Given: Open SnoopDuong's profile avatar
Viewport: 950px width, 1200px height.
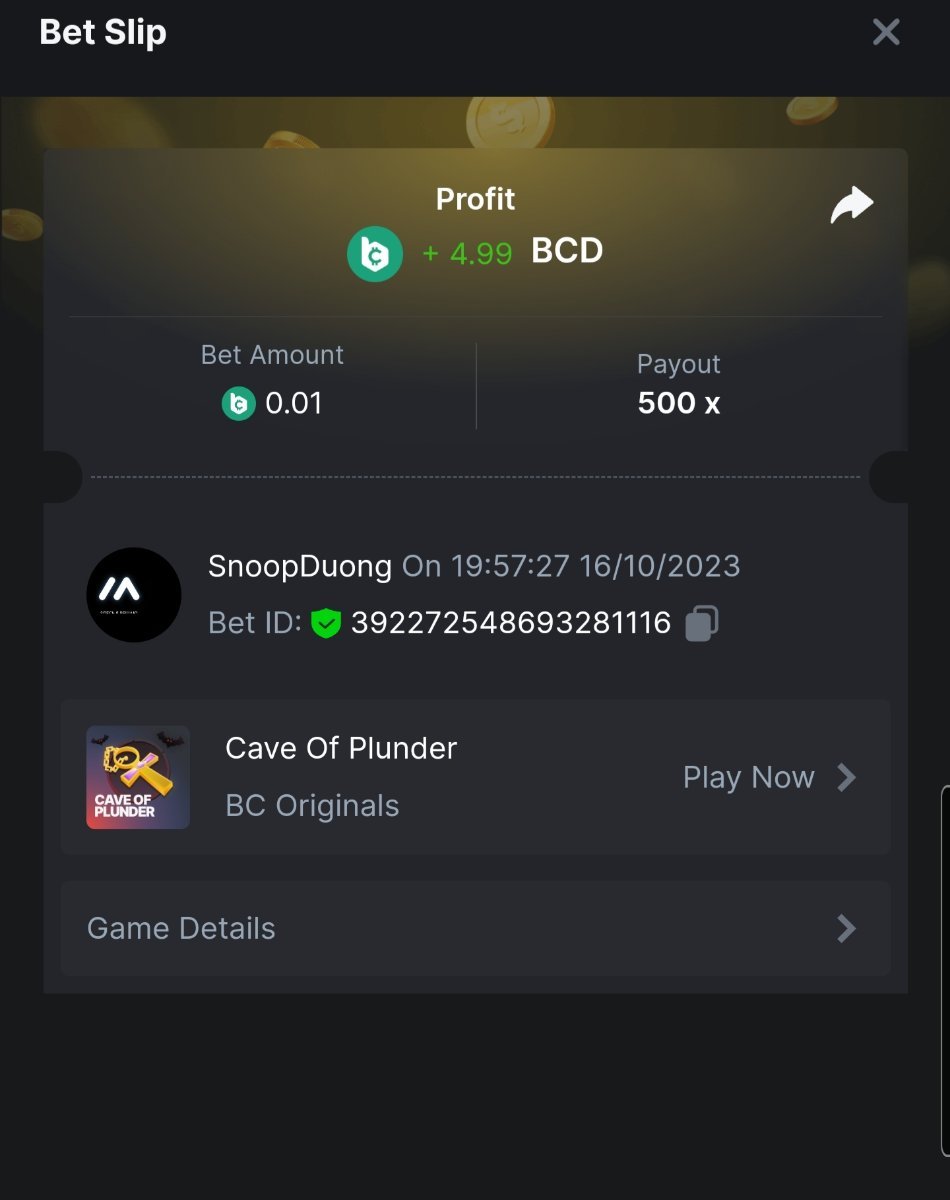Looking at the screenshot, I should (x=134, y=594).
